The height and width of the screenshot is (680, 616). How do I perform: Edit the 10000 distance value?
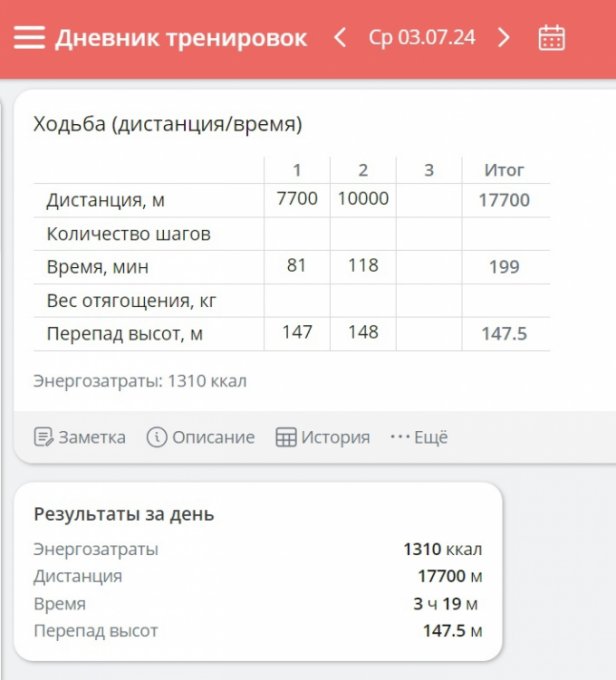[x=363, y=199]
